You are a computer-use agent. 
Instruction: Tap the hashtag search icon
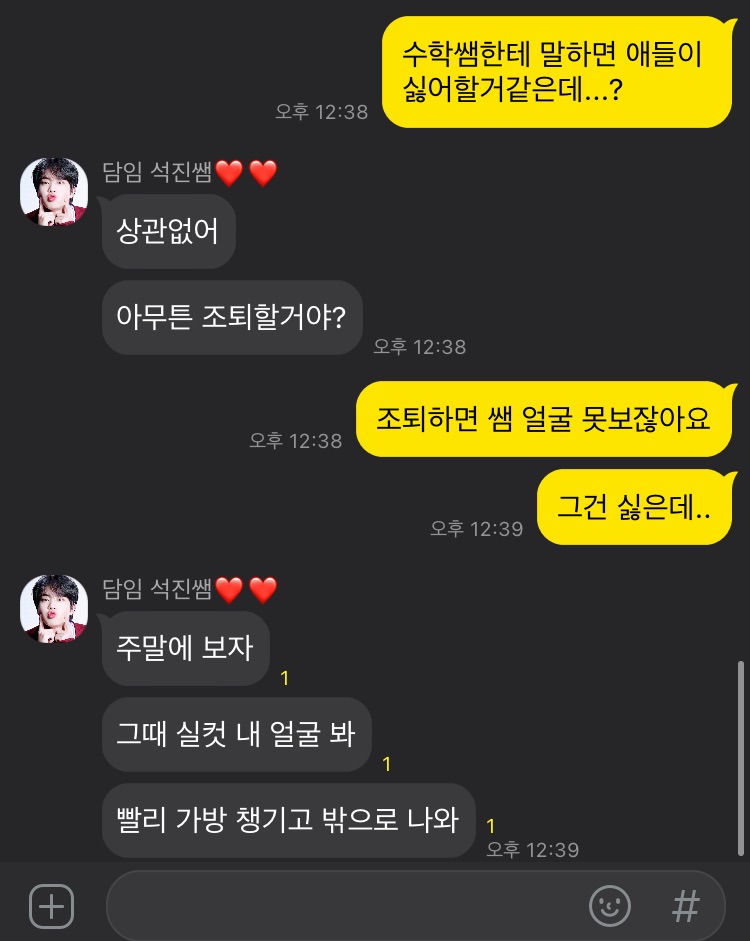tap(685, 906)
